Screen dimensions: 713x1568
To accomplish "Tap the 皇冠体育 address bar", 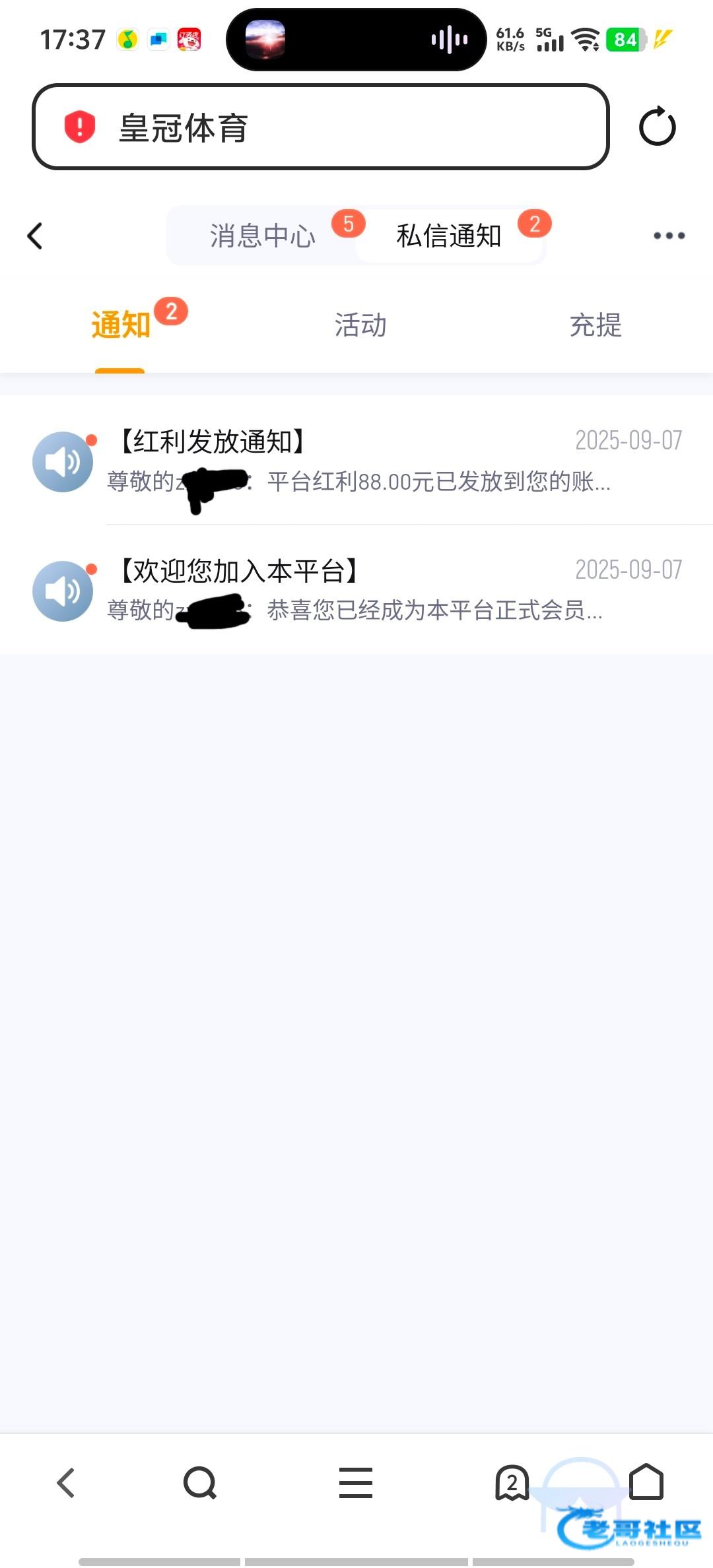I will (320, 127).
